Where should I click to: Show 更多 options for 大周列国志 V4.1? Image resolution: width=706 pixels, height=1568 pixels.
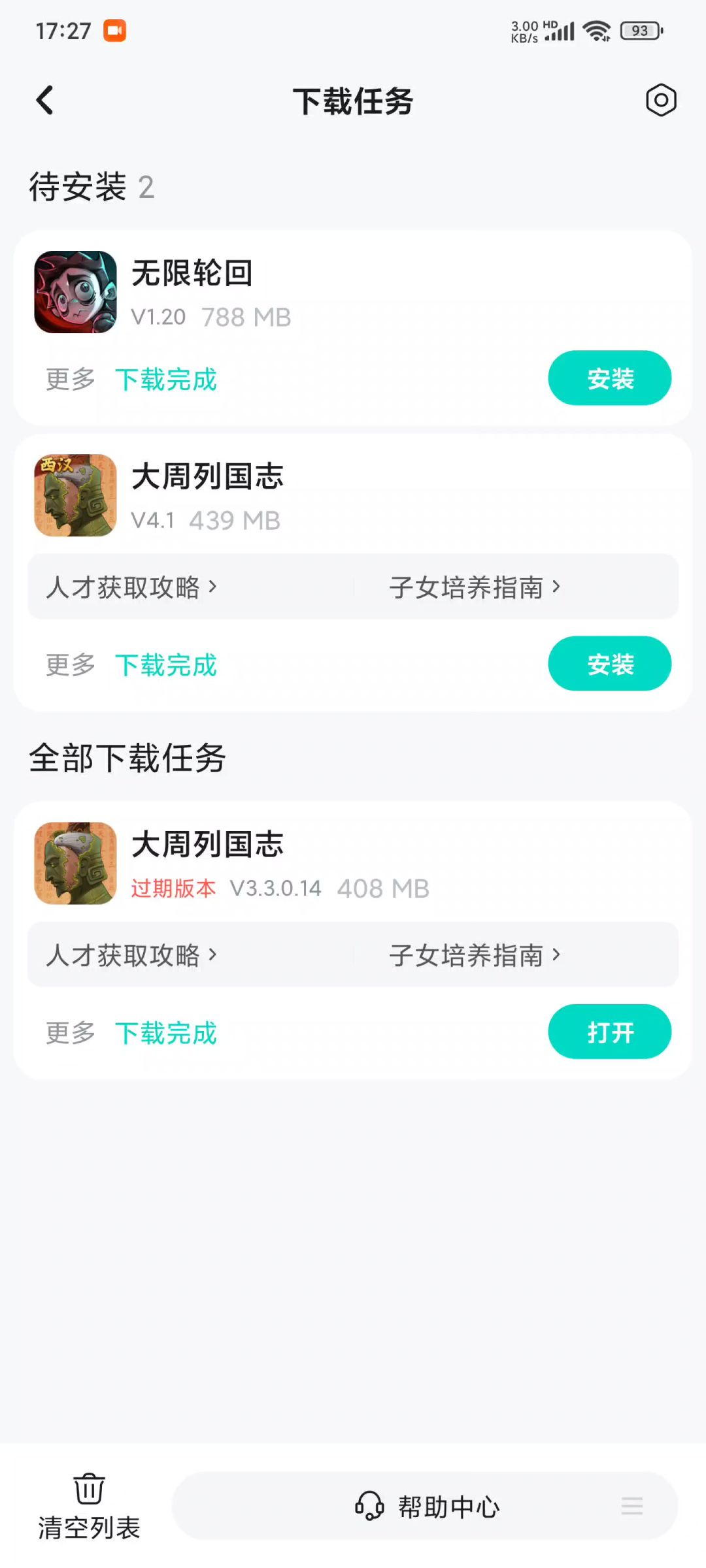(71, 665)
